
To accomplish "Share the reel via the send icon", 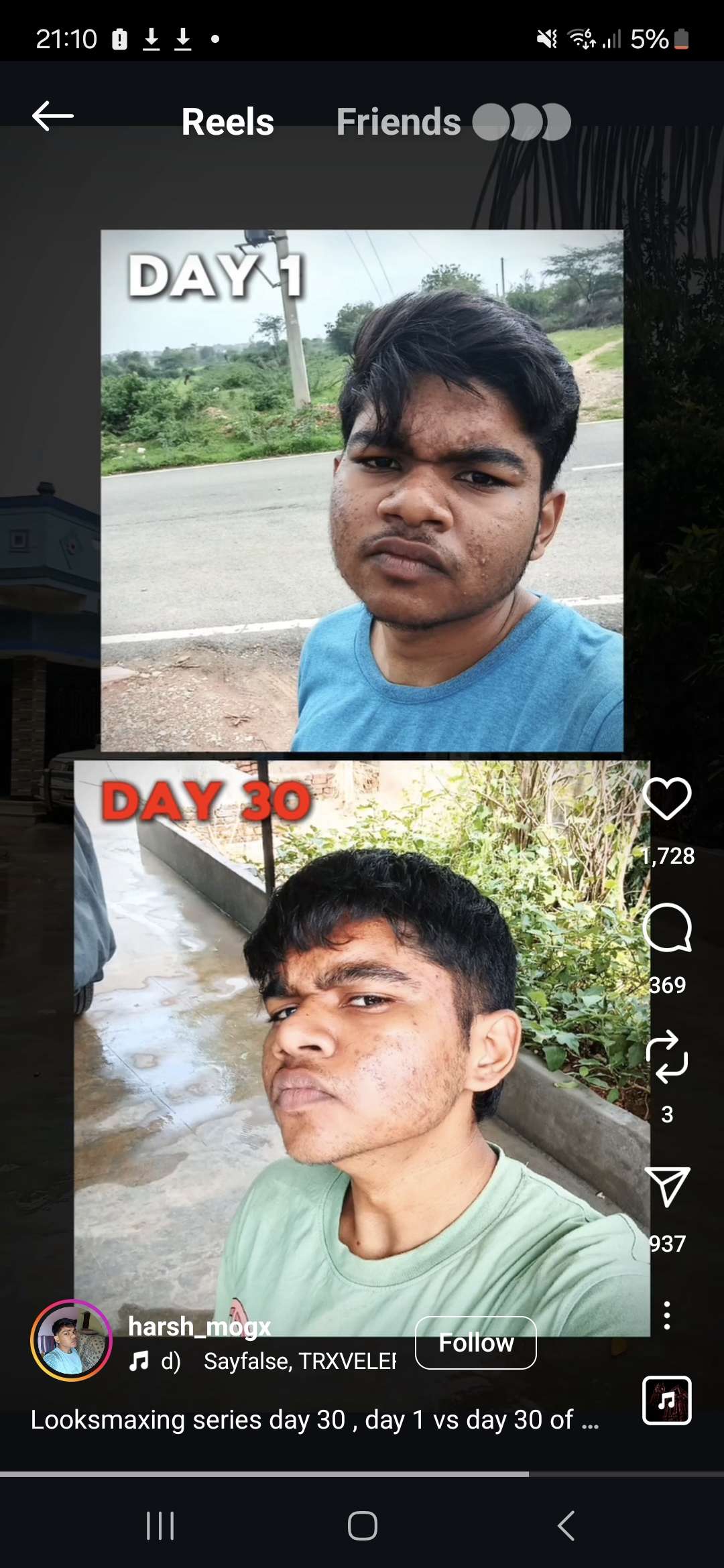I will coord(667,1187).
